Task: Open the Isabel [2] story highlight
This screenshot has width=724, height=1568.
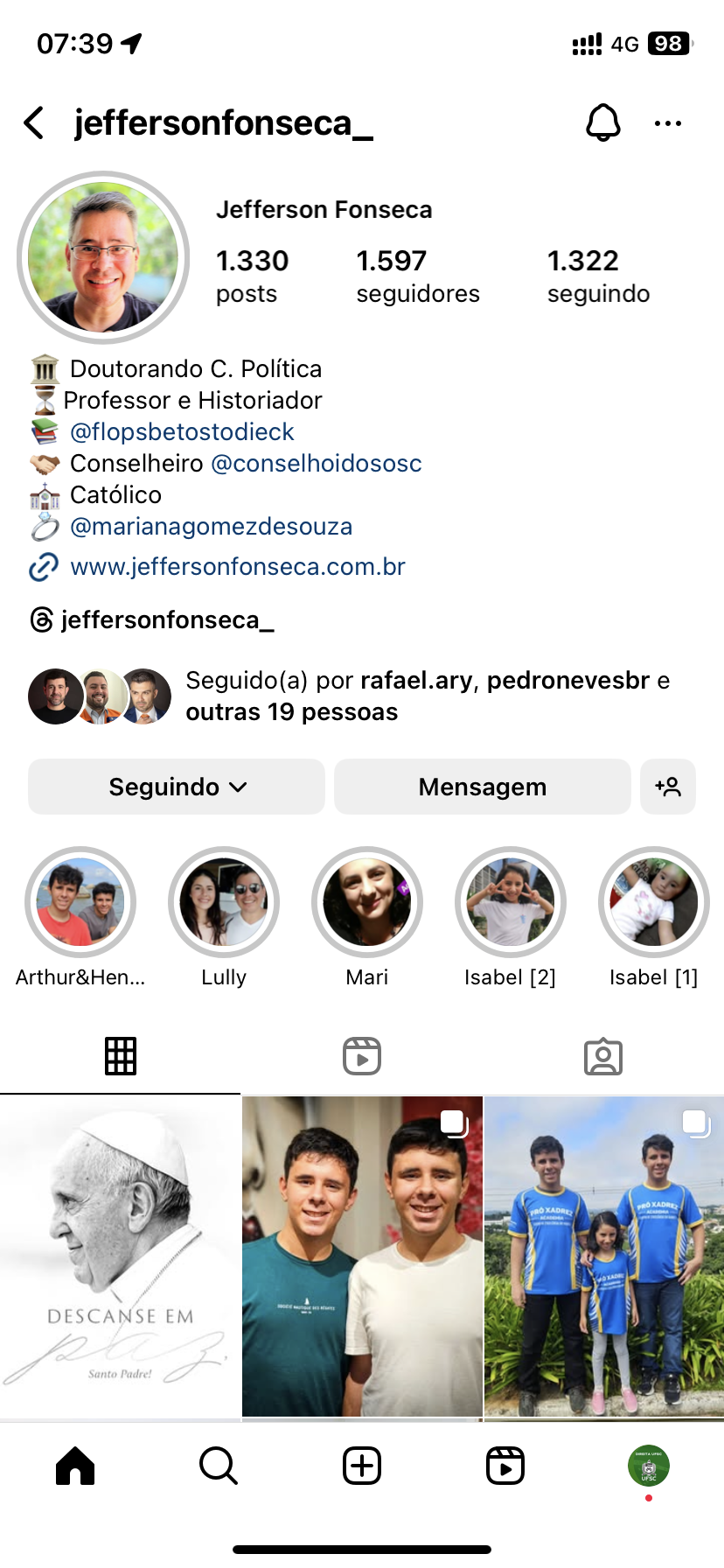Action: (510, 902)
